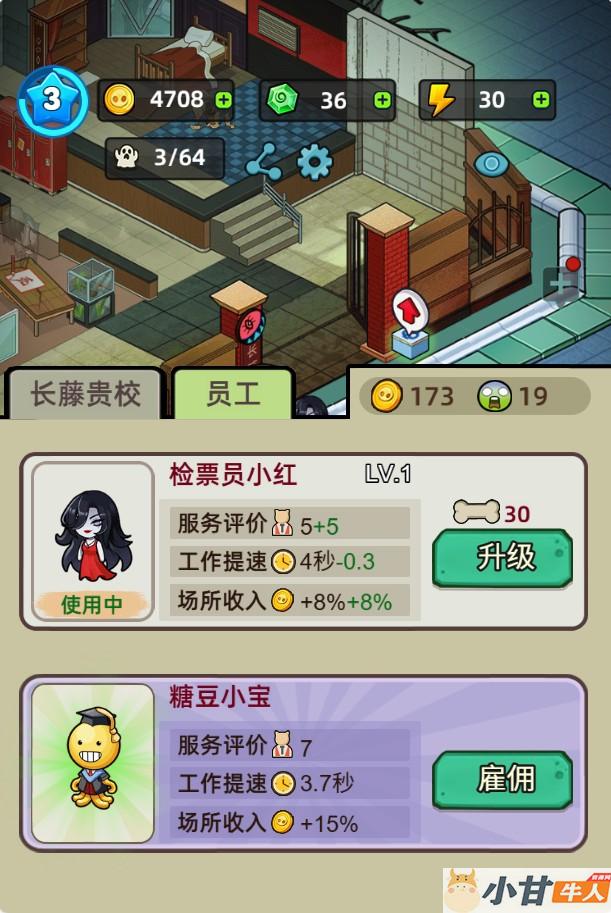611x913 pixels.
Task: Switch to the 长藤贵校 tab
Action: tap(85, 394)
